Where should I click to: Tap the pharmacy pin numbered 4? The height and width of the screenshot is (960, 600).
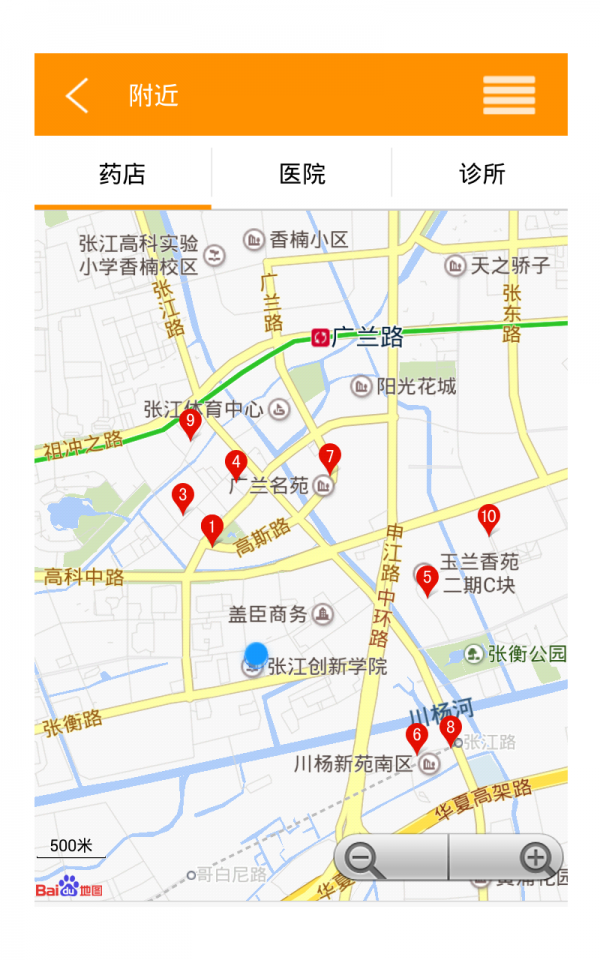click(x=236, y=465)
